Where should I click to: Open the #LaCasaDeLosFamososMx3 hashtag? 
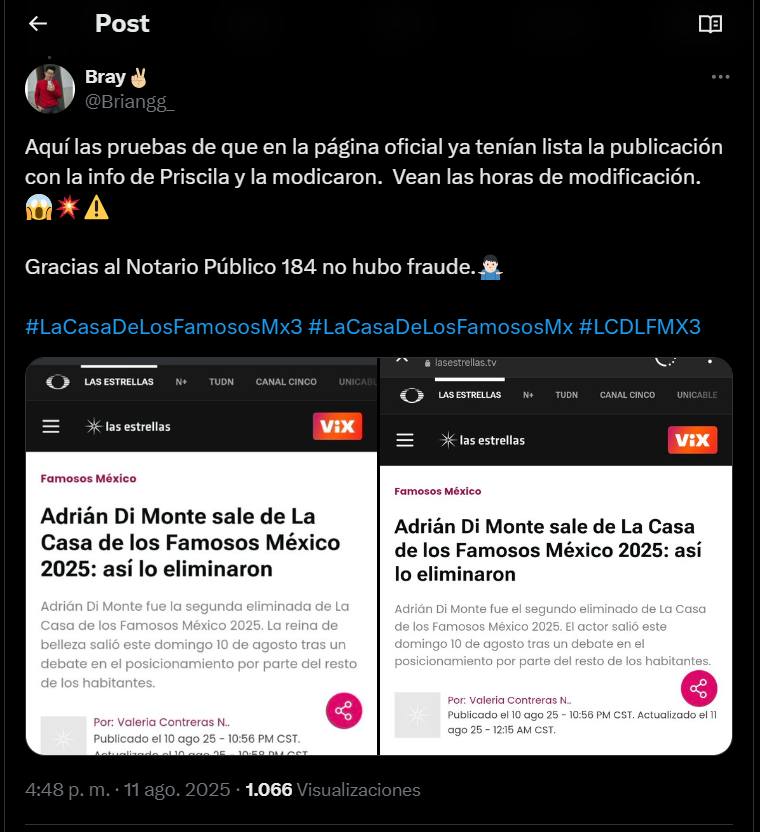[x=163, y=326]
